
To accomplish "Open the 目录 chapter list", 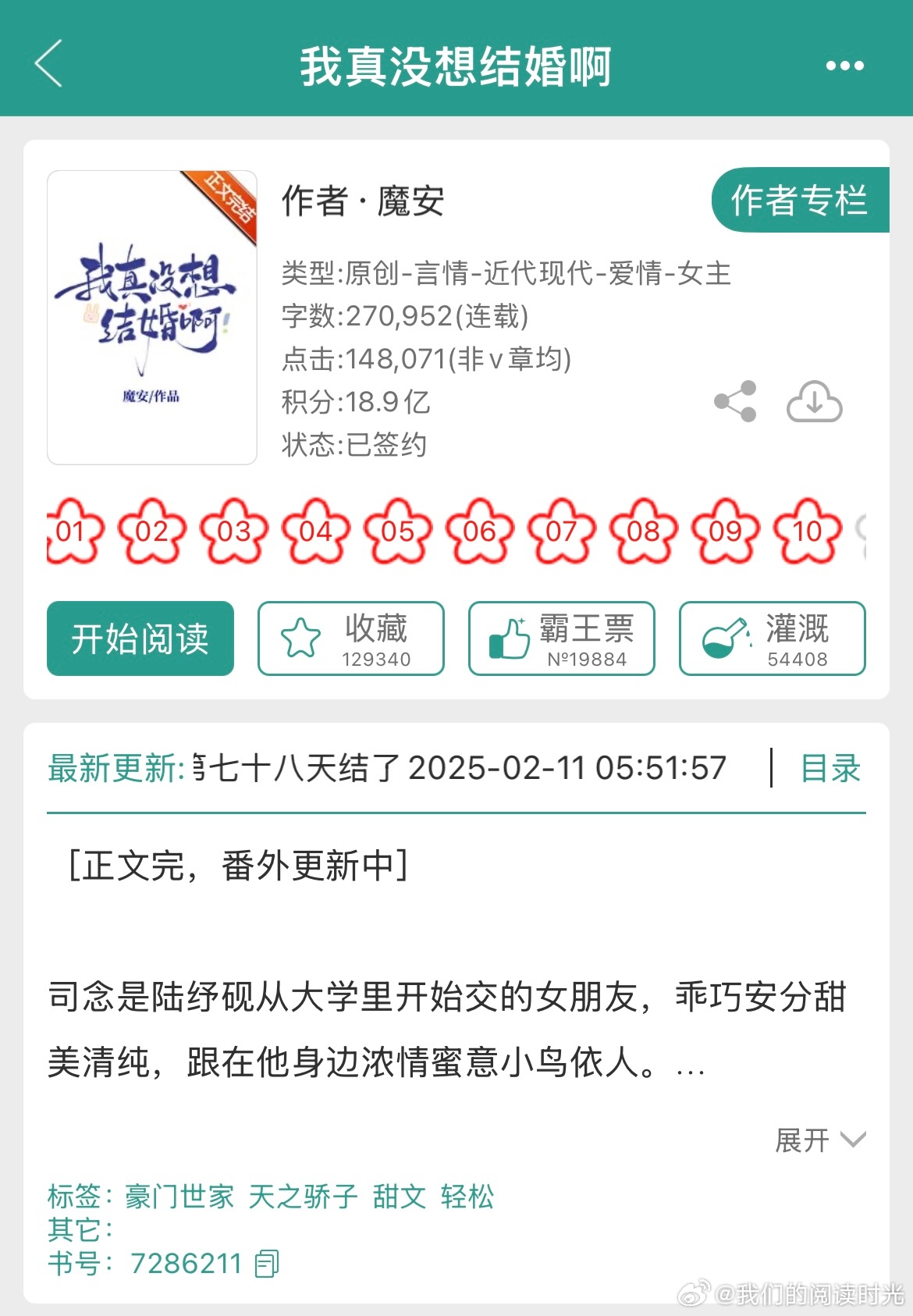I will point(830,769).
